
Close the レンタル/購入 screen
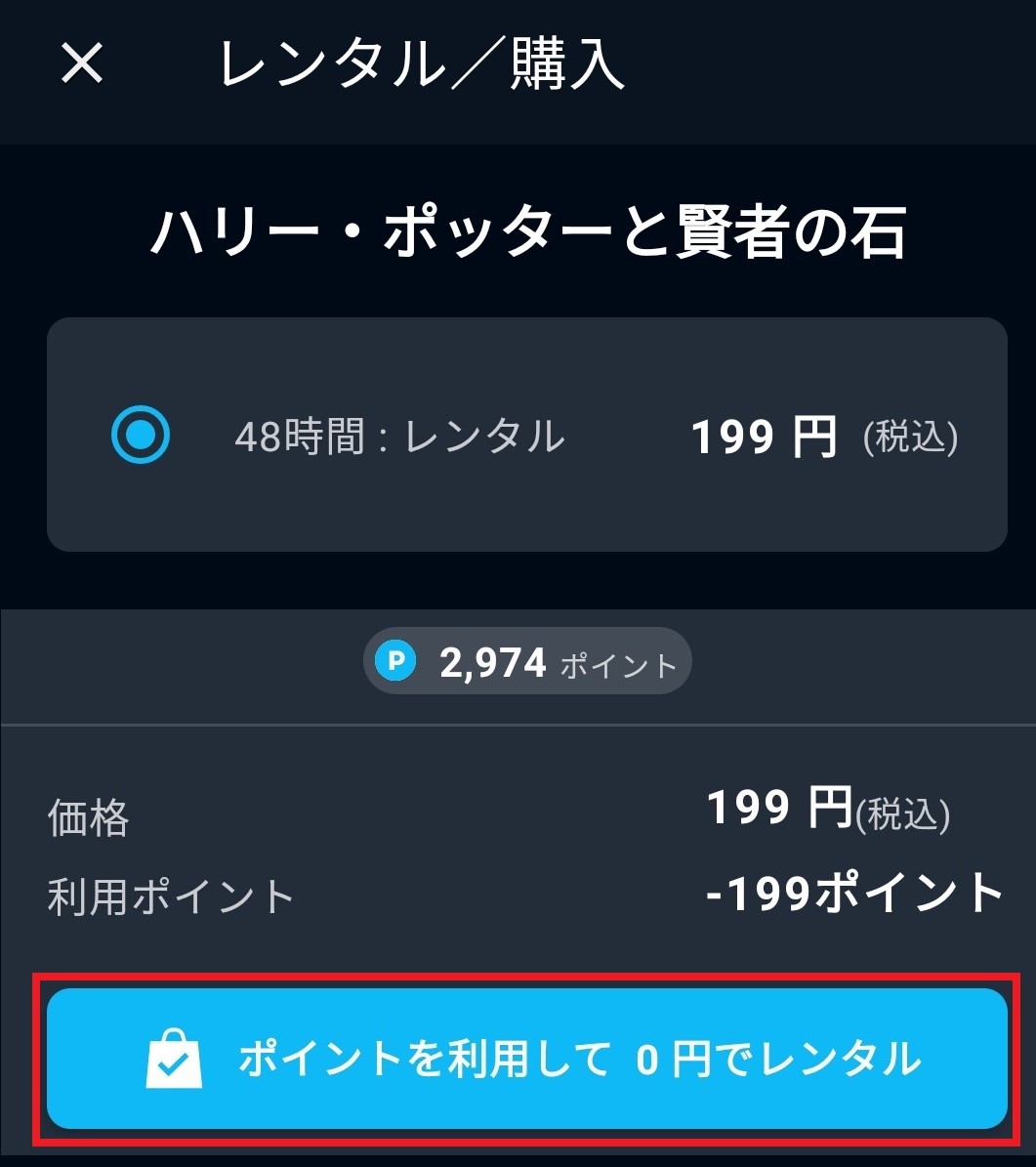click(x=82, y=65)
